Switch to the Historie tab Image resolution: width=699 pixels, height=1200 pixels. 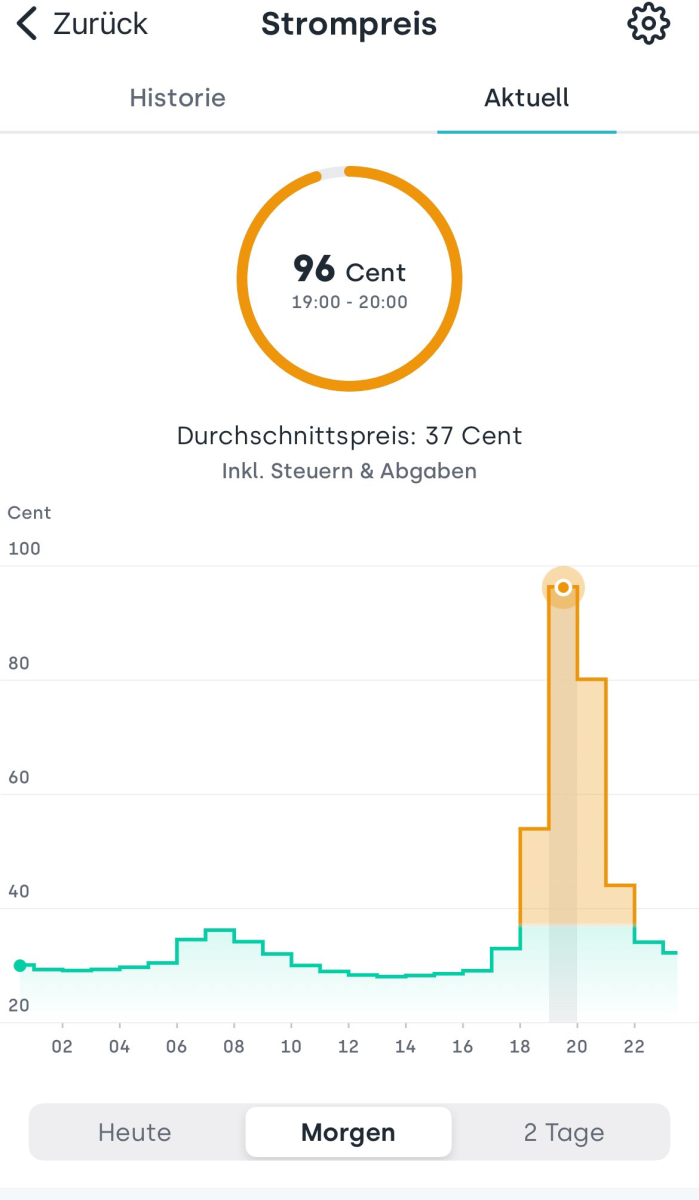177,98
